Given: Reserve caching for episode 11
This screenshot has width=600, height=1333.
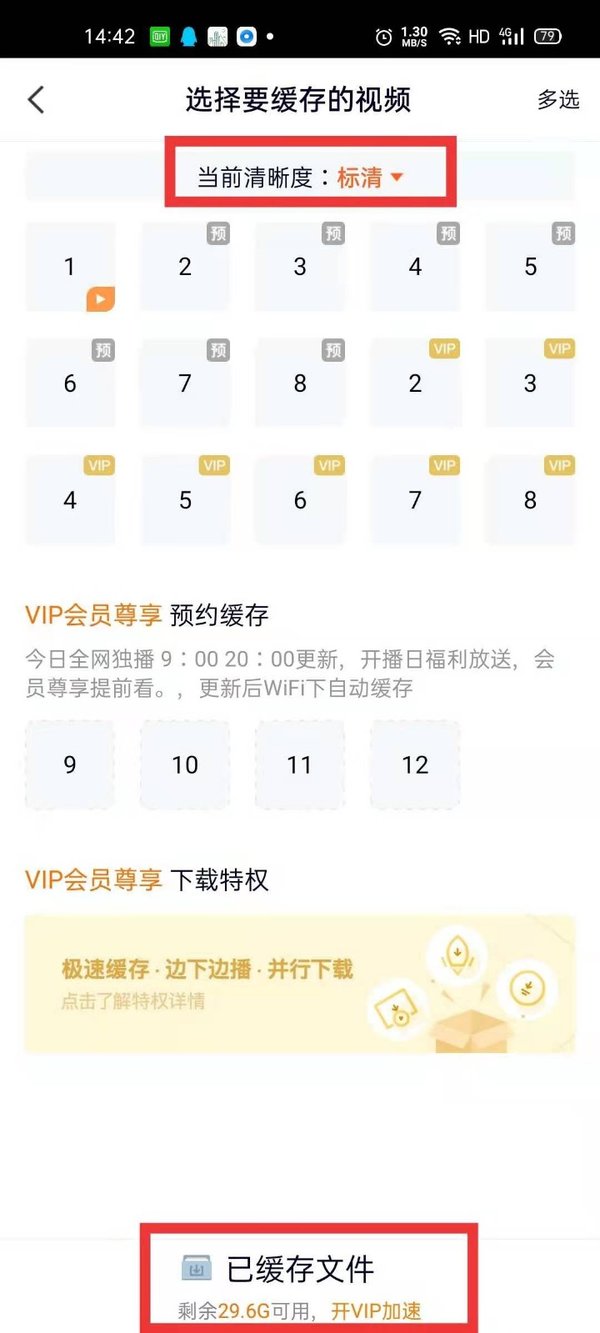Looking at the screenshot, I should 300,765.
